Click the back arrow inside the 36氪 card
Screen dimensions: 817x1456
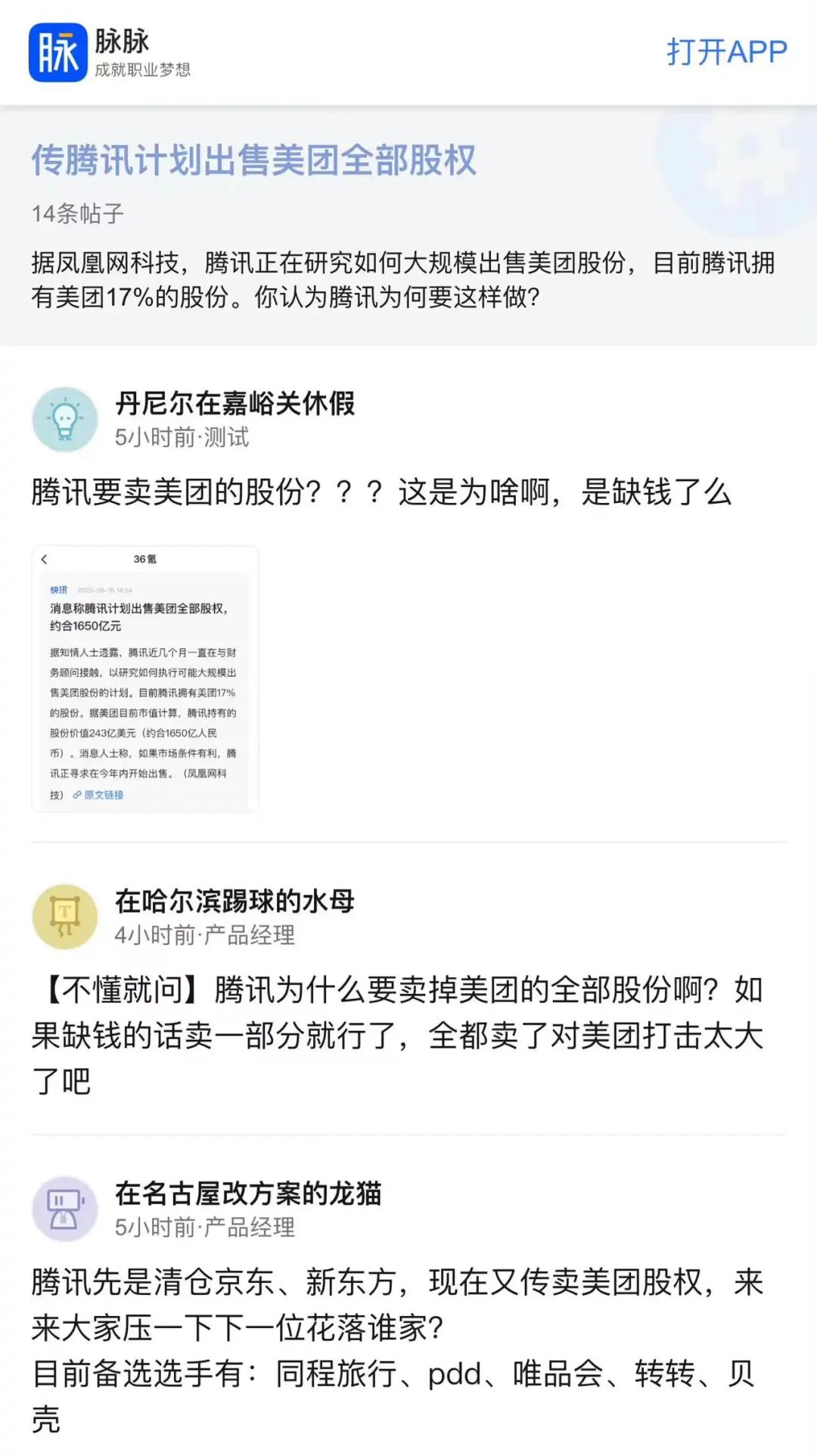pyautogui.click(x=45, y=558)
